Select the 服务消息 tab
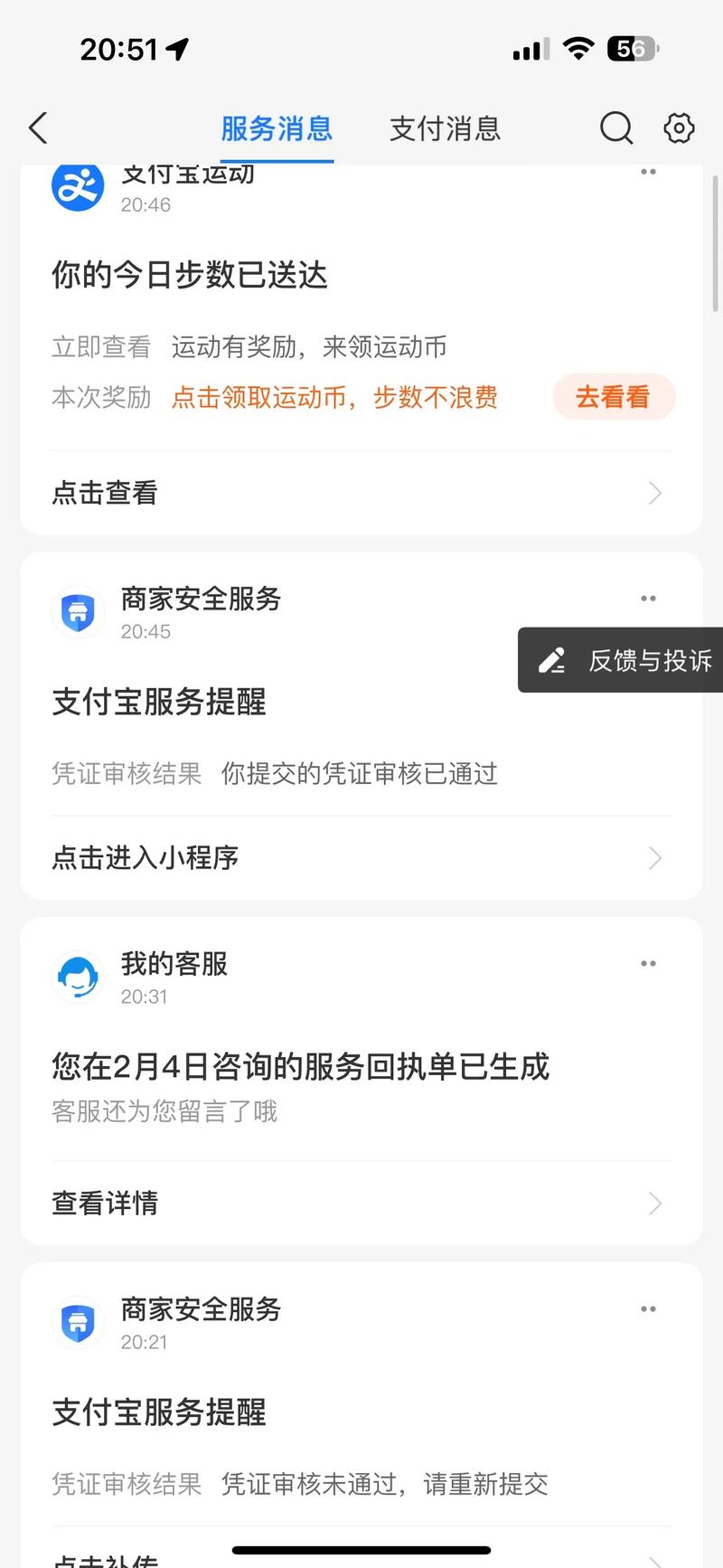 277,128
